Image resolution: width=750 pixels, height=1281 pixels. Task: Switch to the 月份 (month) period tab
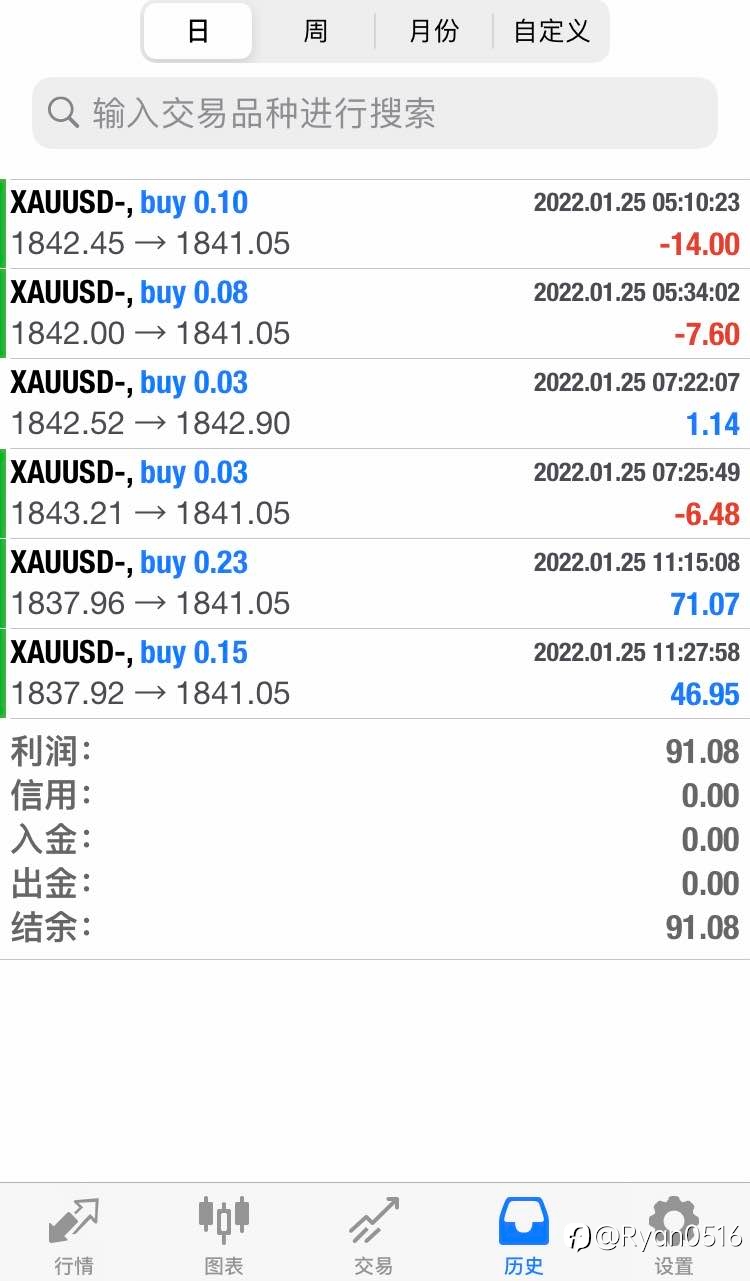[433, 32]
